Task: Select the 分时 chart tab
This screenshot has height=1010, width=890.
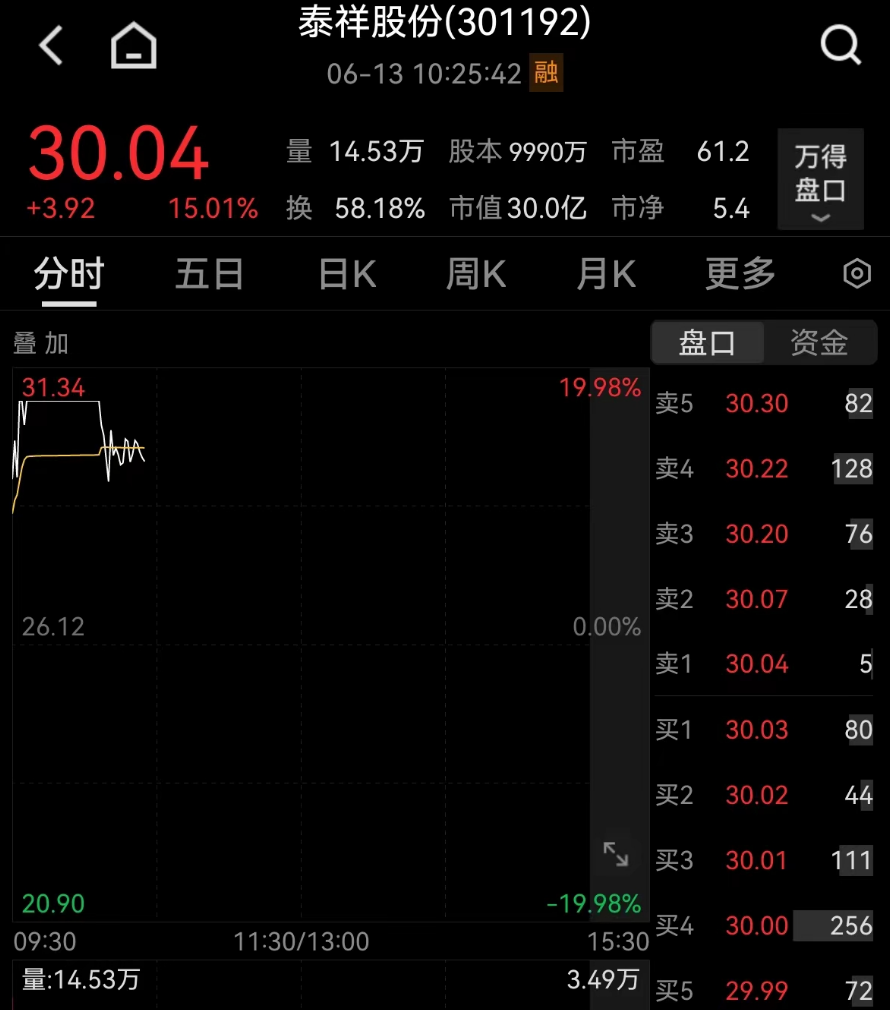Action: [x=69, y=274]
